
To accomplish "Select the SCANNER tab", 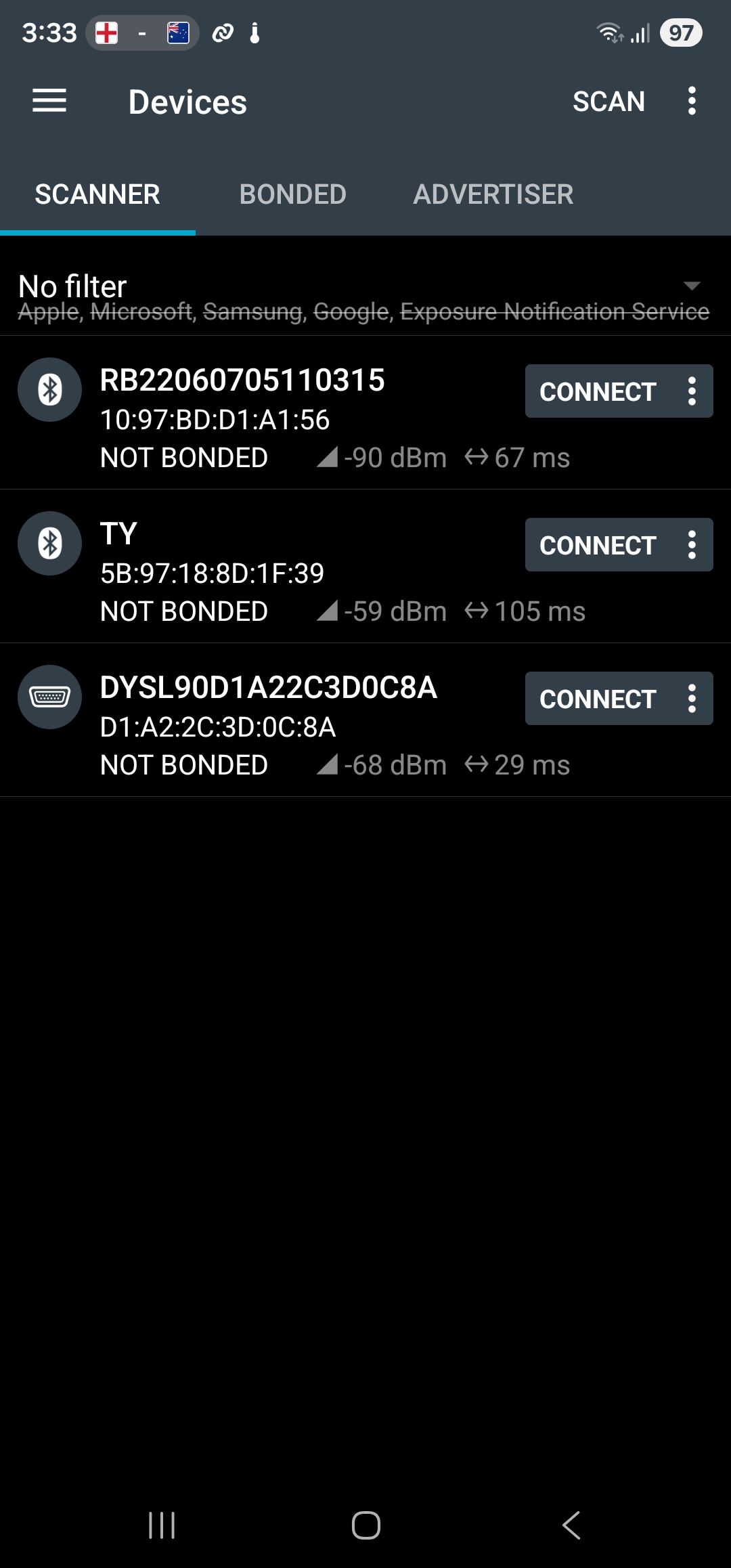I will tap(97, 195).
